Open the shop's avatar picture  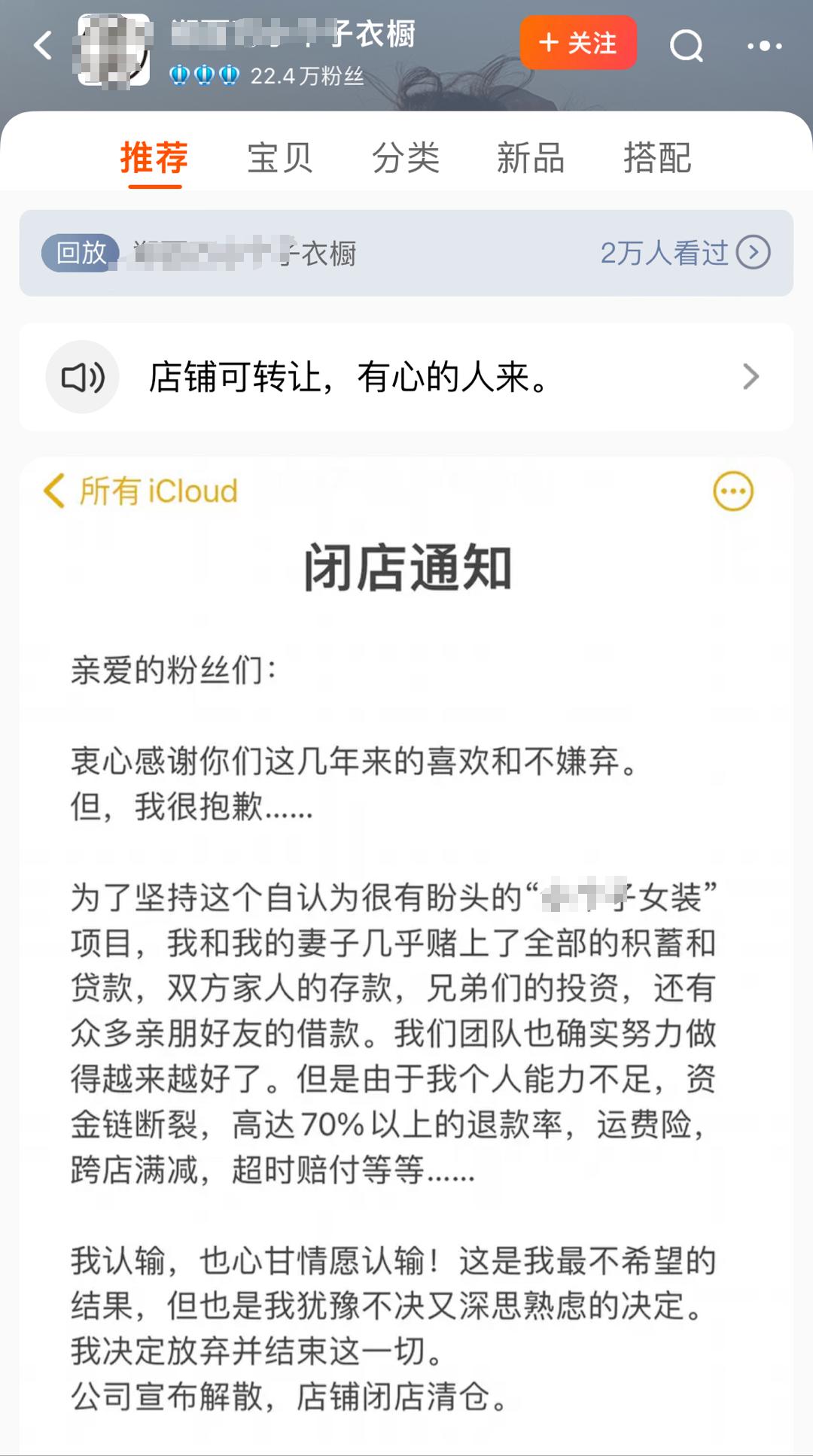click(114, 50)
